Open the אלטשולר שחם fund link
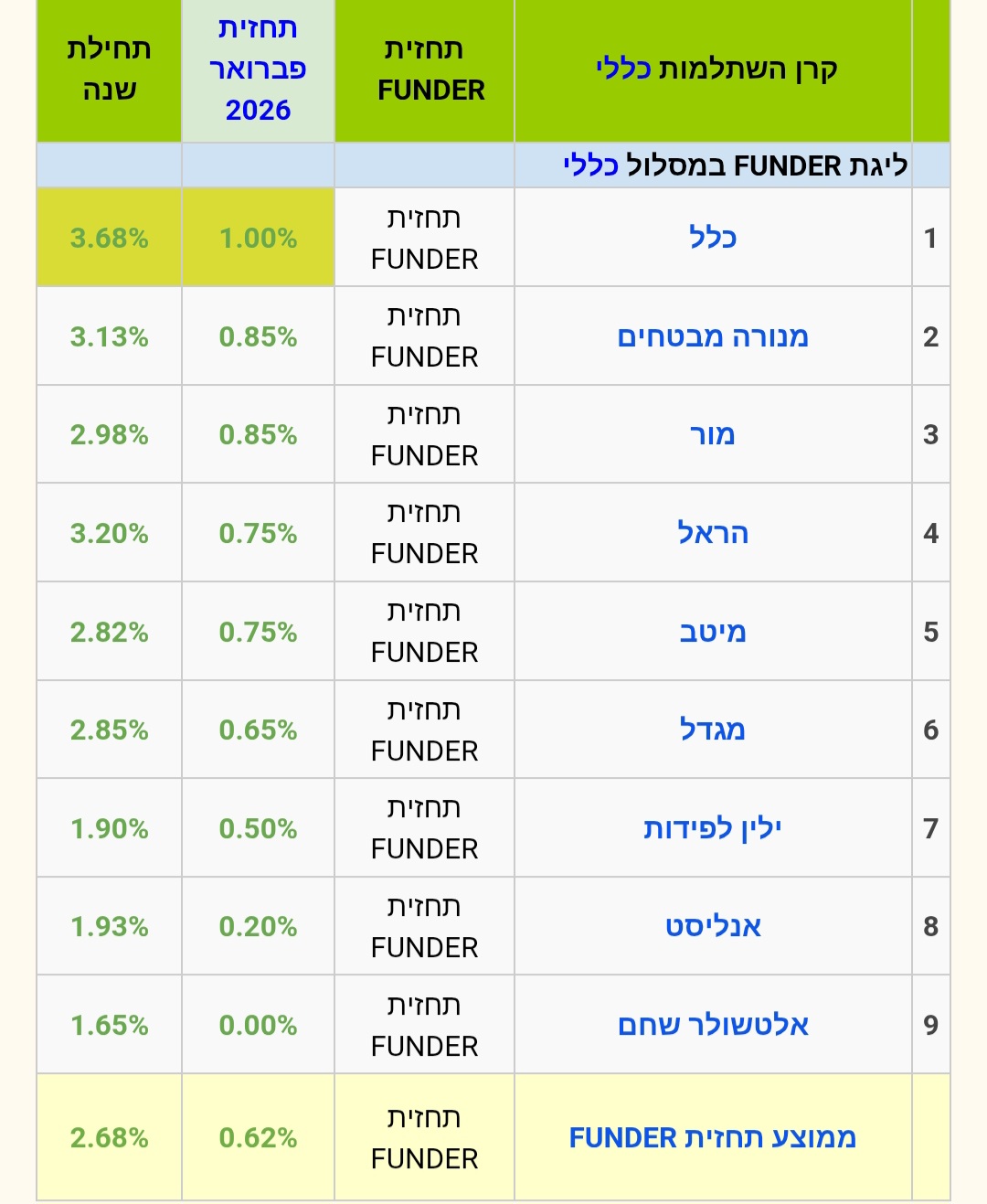 click(x=712, y=1025)
